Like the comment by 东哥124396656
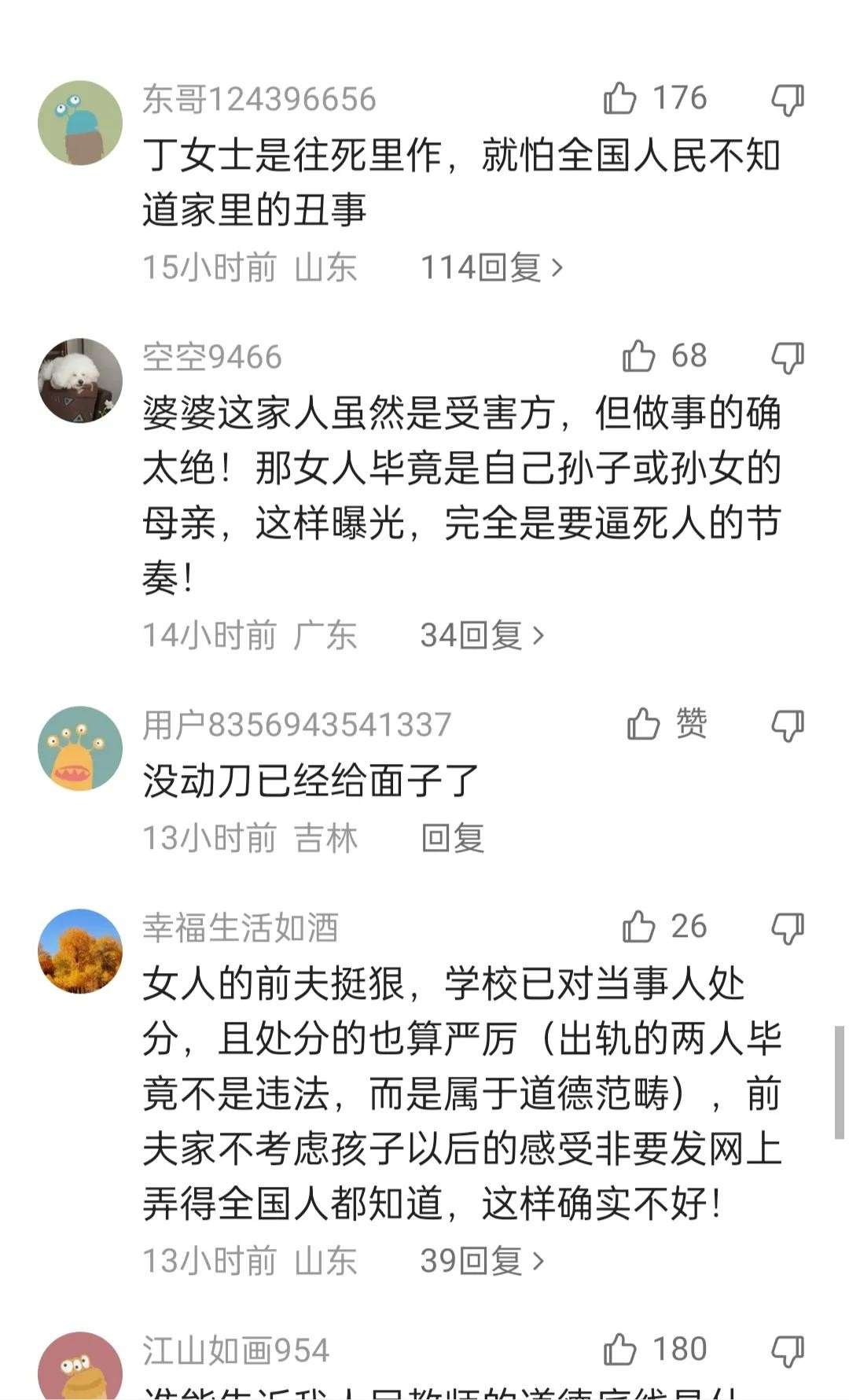The image size is (849, 1400). pos(620,99)
